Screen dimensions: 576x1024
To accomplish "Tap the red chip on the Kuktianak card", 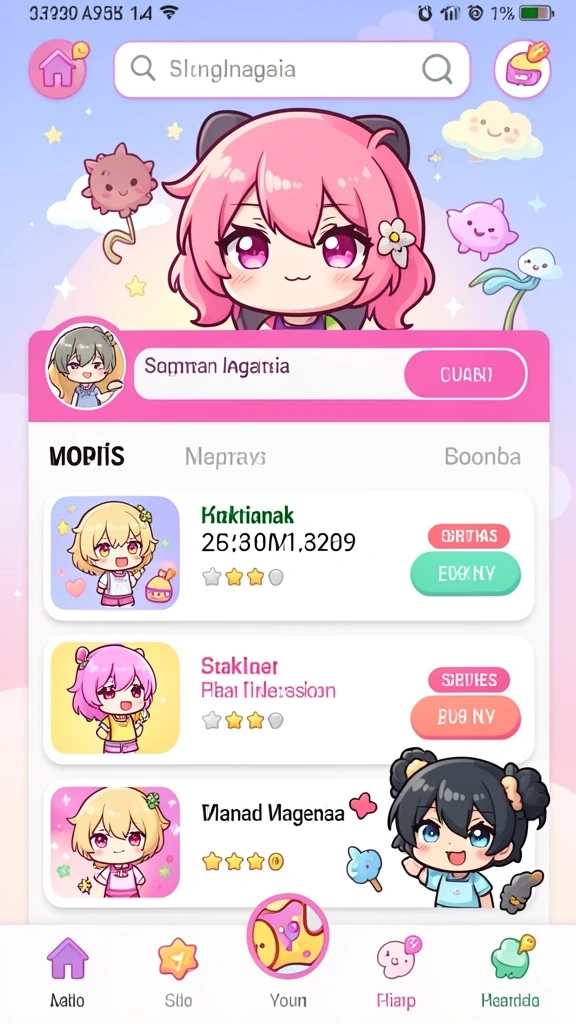I will pyautogui.click(x=469, y=536).
